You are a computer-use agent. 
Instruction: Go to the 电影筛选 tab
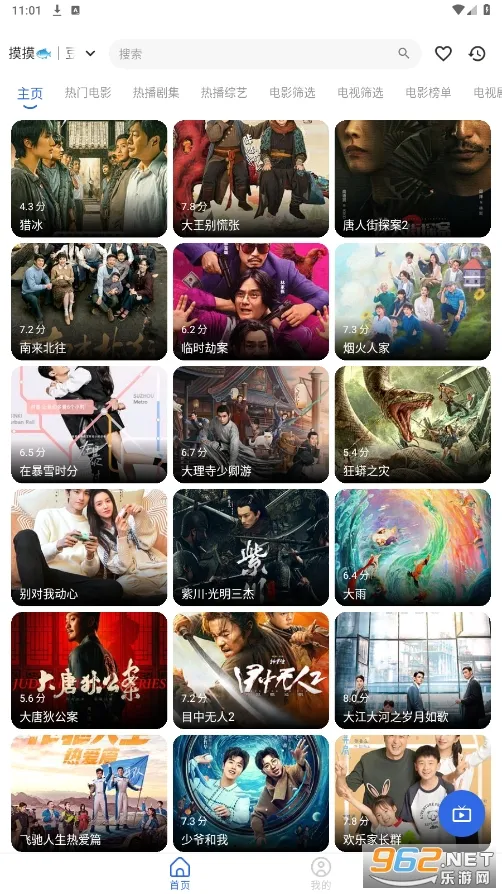292,92
